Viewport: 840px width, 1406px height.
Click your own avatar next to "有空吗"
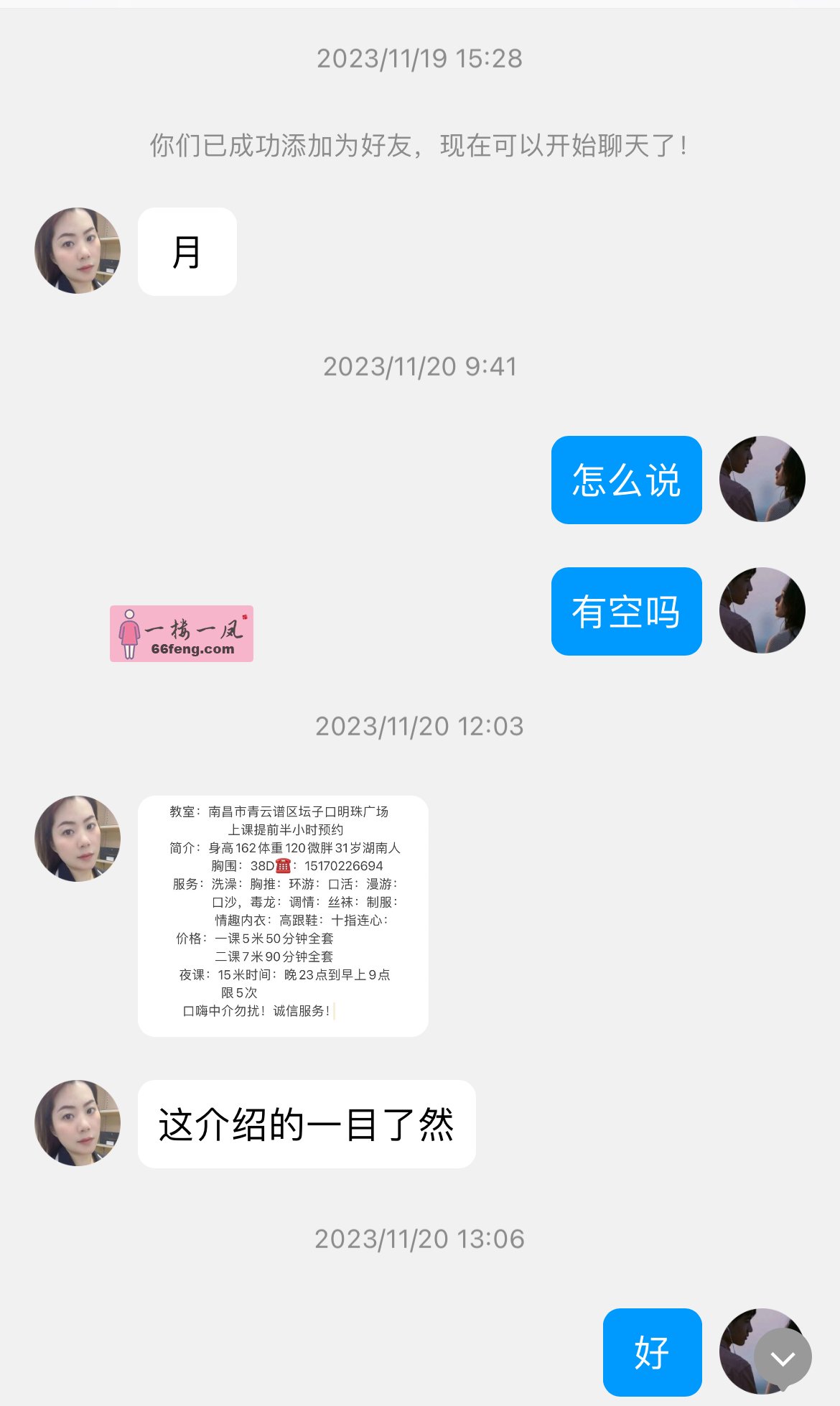763,612
